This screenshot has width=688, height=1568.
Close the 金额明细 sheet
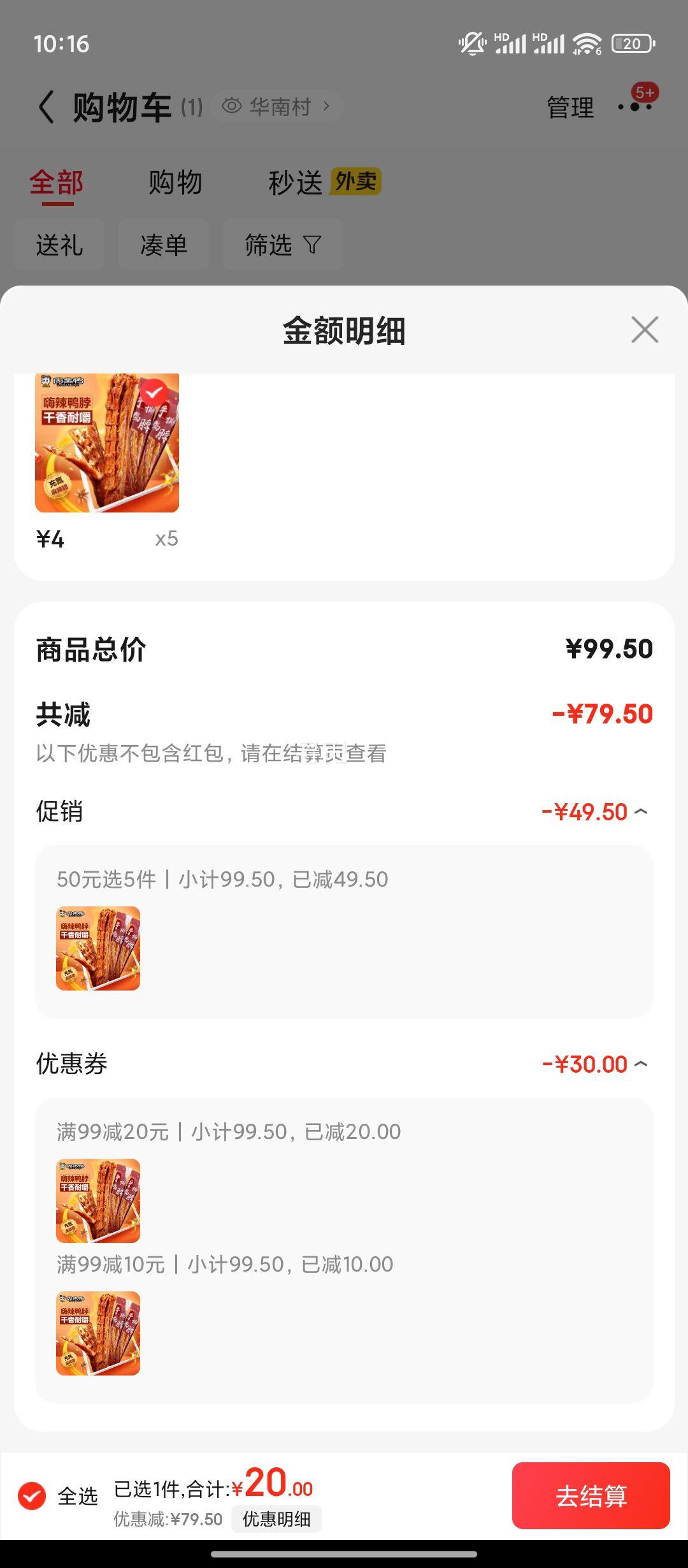pyautogui.click(x=645, y=330)
